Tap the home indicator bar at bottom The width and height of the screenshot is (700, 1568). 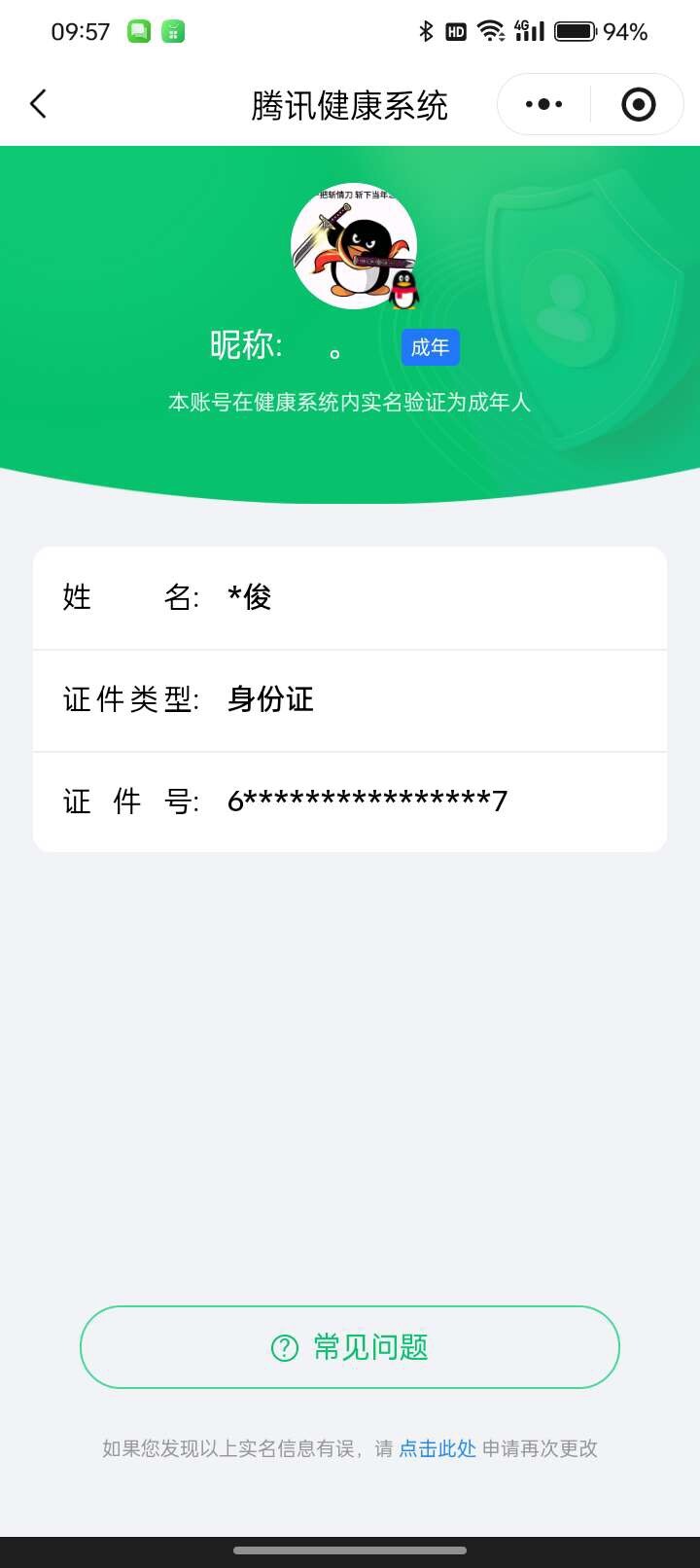tap(350, 1550)
